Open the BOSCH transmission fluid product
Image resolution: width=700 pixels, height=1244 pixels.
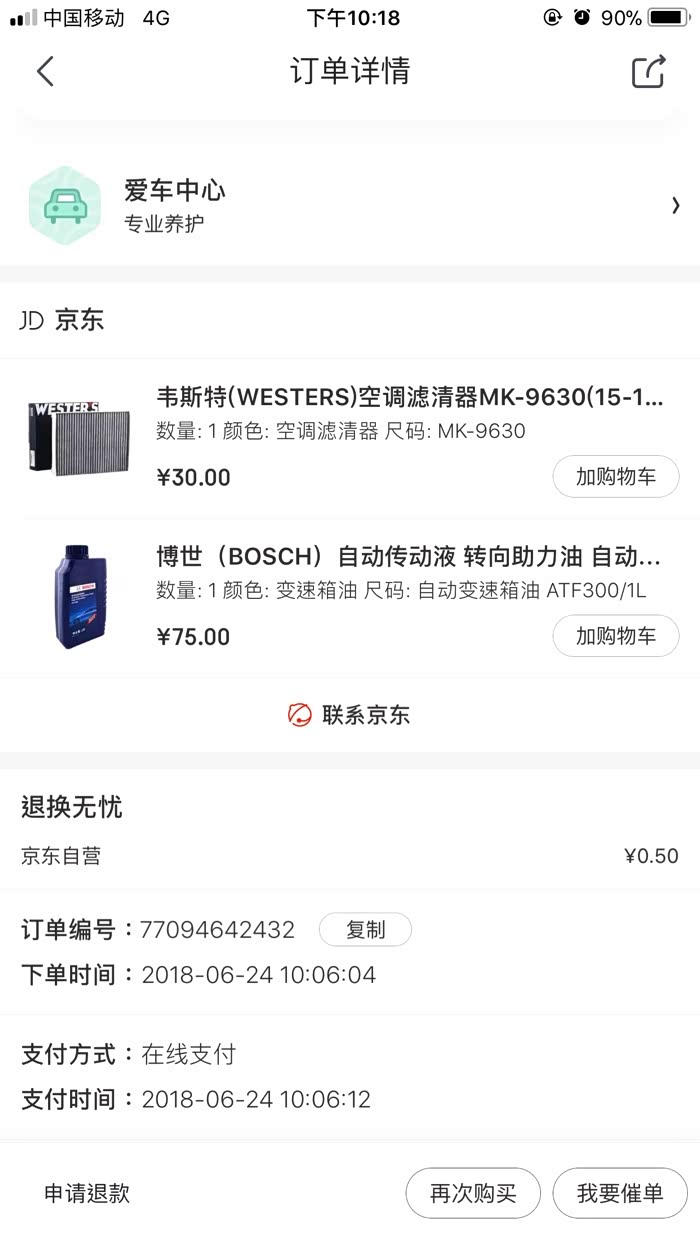coord(409,556)
